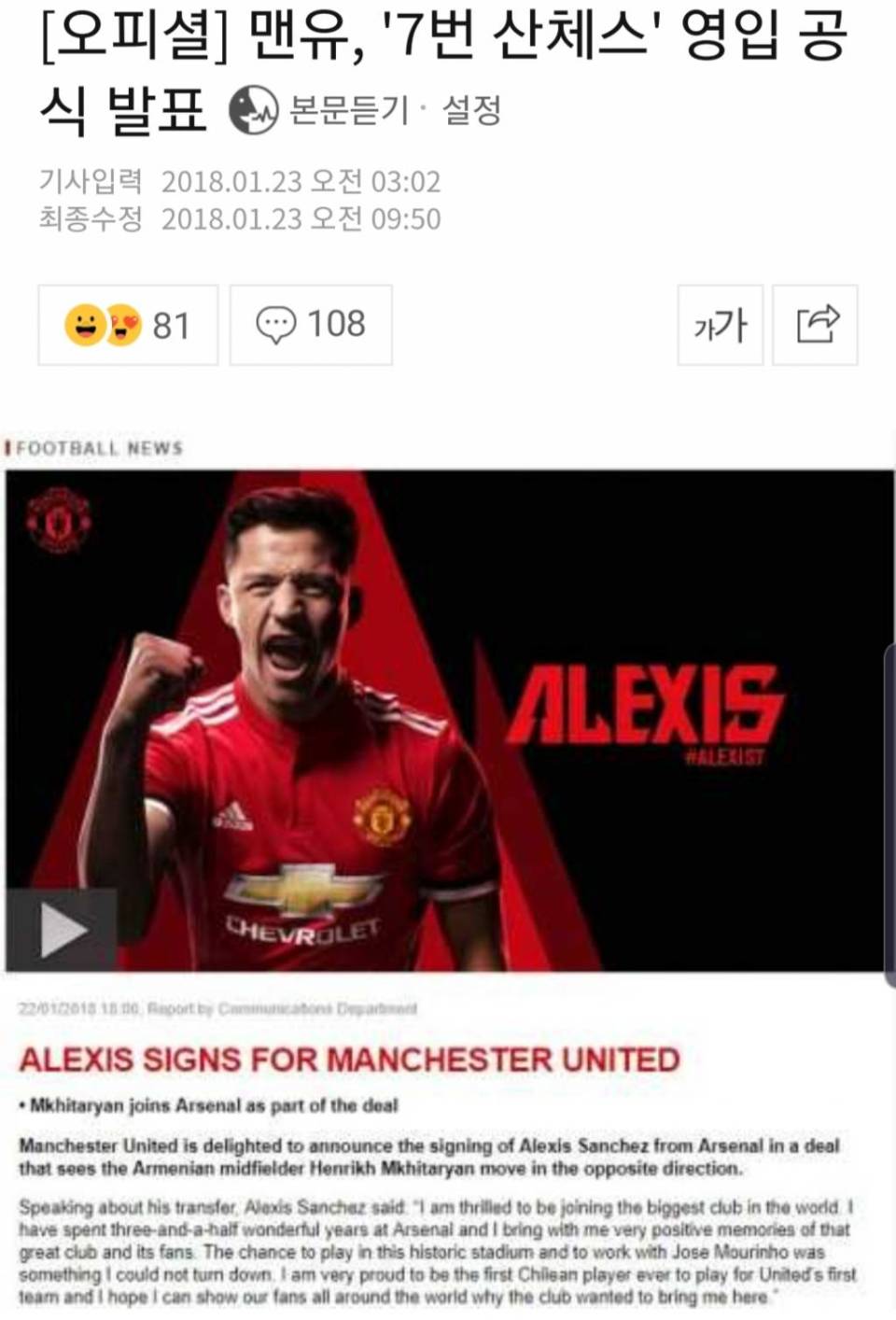Open the reactions button showing 81
Image resolution: width=896 pixels, height=1320 pixels.
(128, 325)
